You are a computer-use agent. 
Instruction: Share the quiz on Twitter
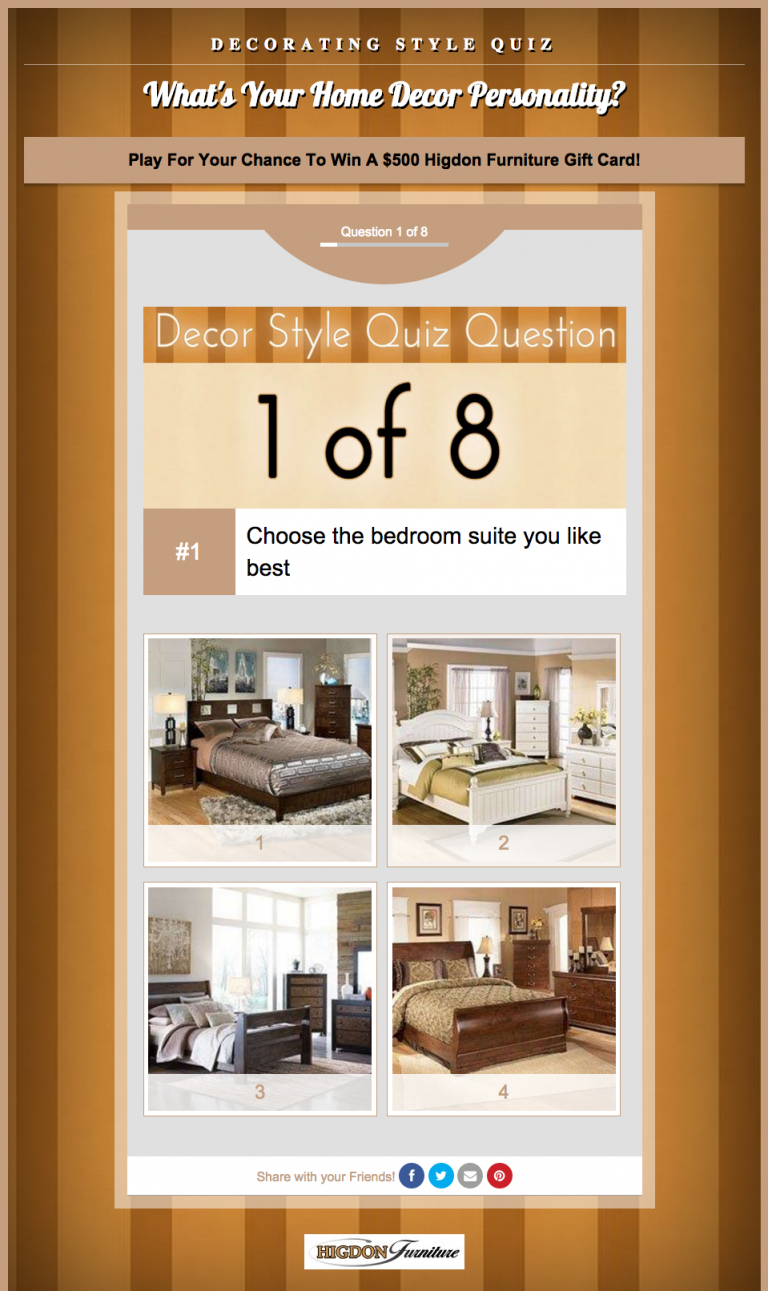[441, 1176]
